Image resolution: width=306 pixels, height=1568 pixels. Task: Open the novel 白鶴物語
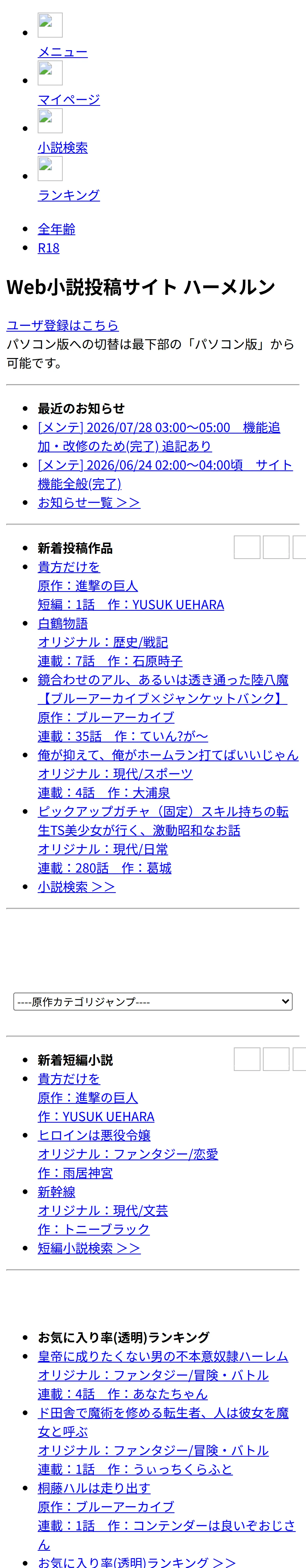pos(62,623)
